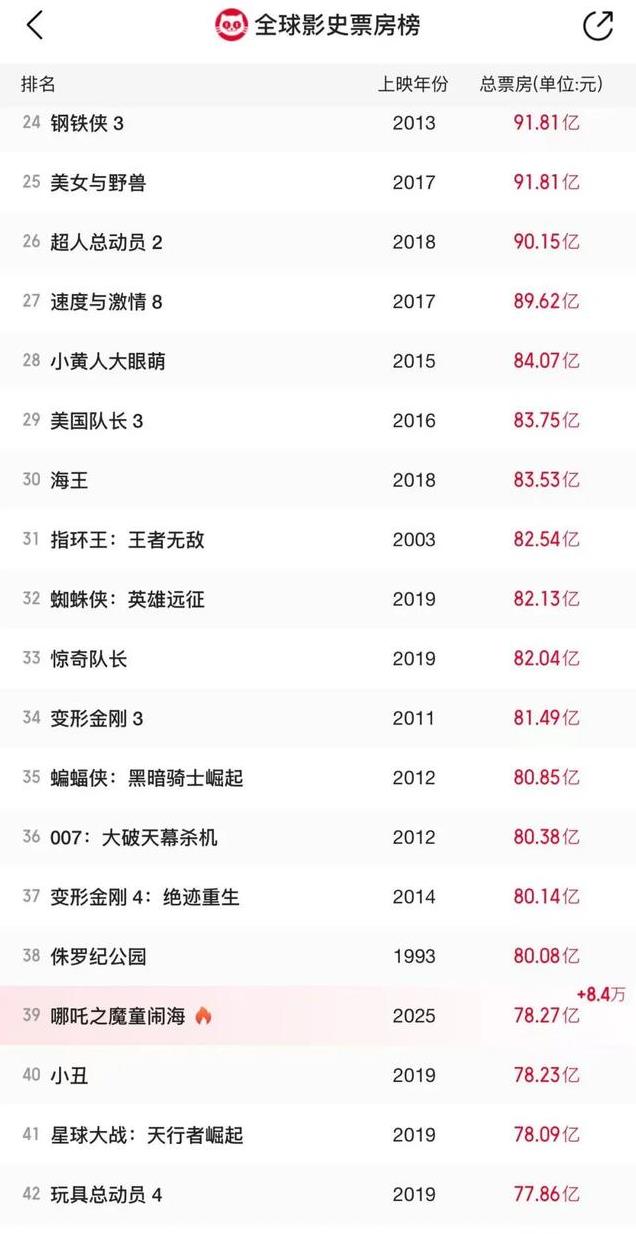Open the 钢铁侠 3 row

click(318, 123)
